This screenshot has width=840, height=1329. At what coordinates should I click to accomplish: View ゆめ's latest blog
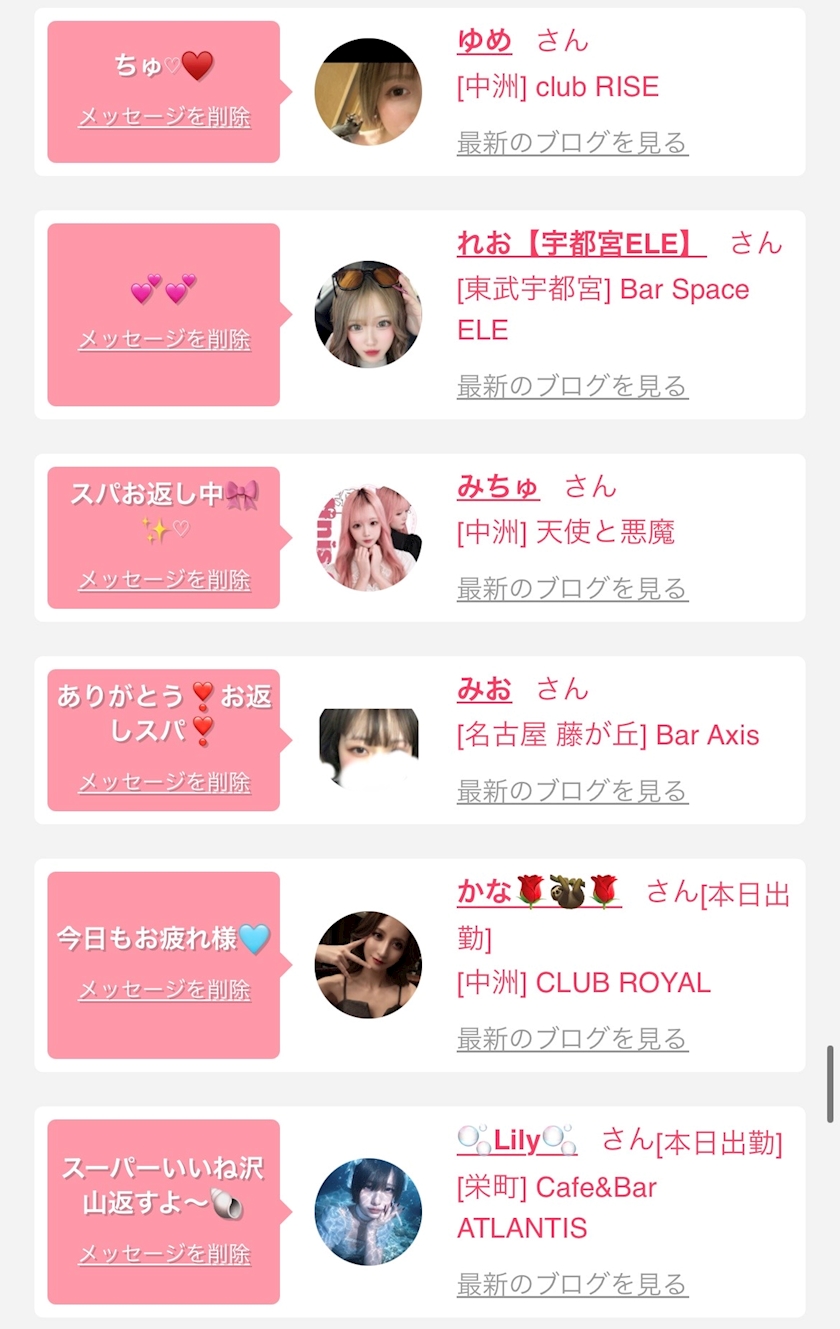click(x=572, y=143)
